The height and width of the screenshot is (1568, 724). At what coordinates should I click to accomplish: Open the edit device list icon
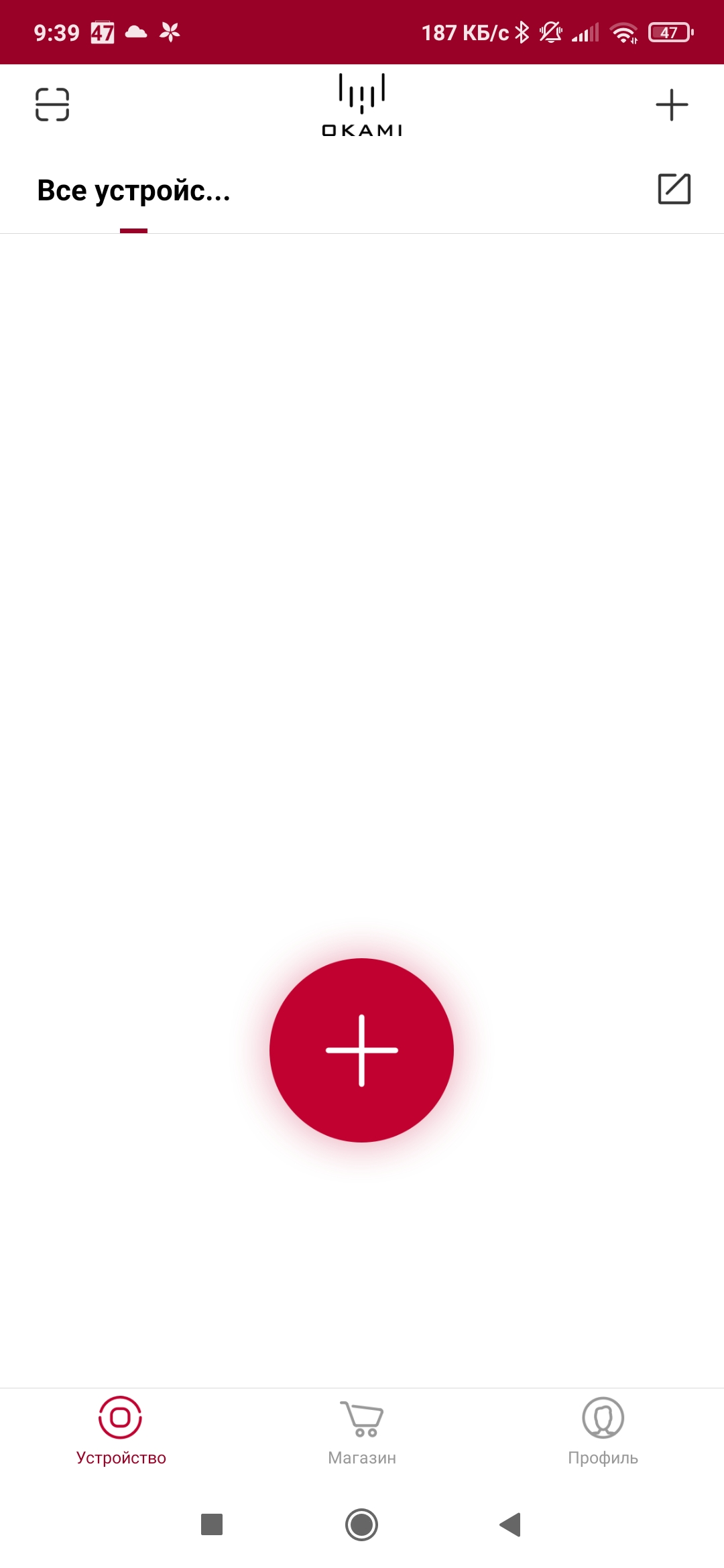point(674,189)
